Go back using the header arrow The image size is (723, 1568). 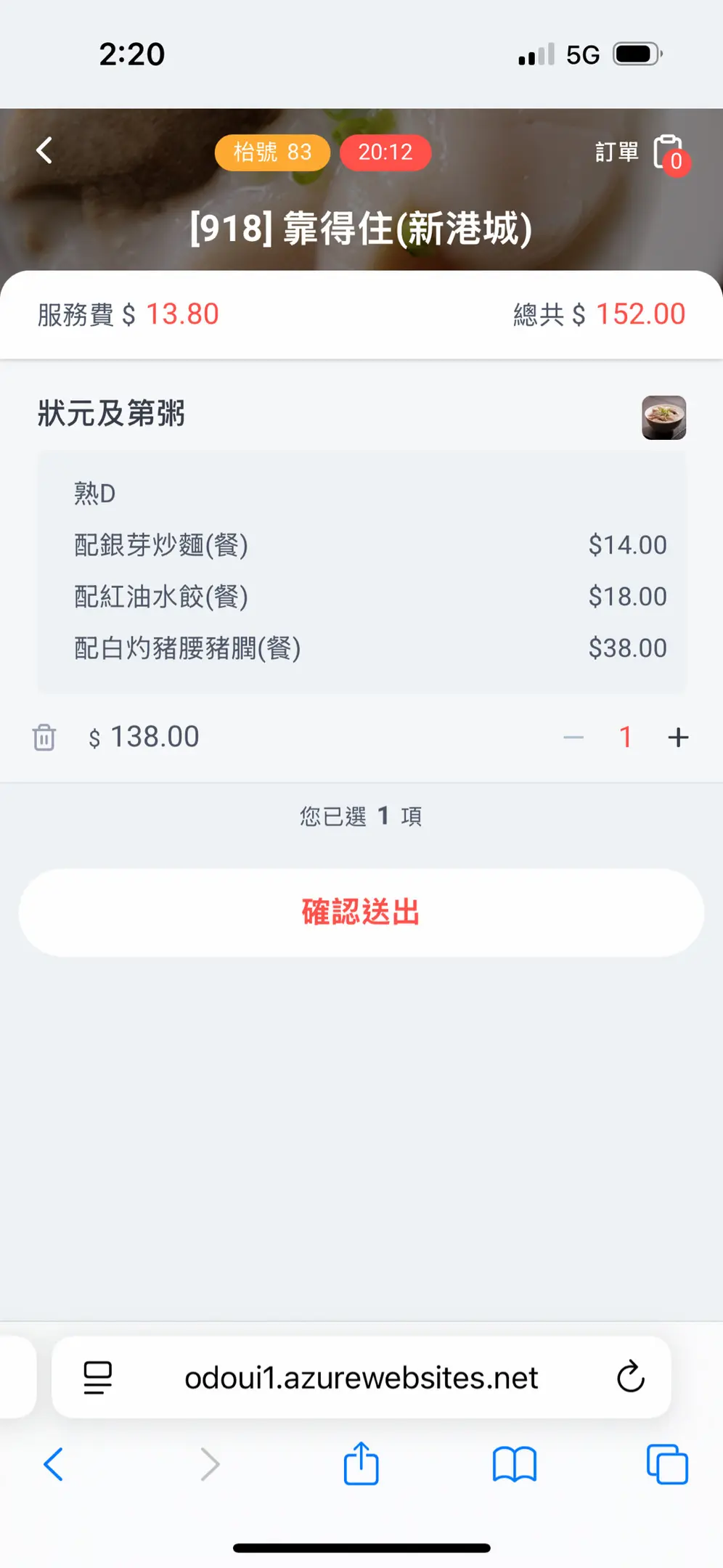[44, 151]
